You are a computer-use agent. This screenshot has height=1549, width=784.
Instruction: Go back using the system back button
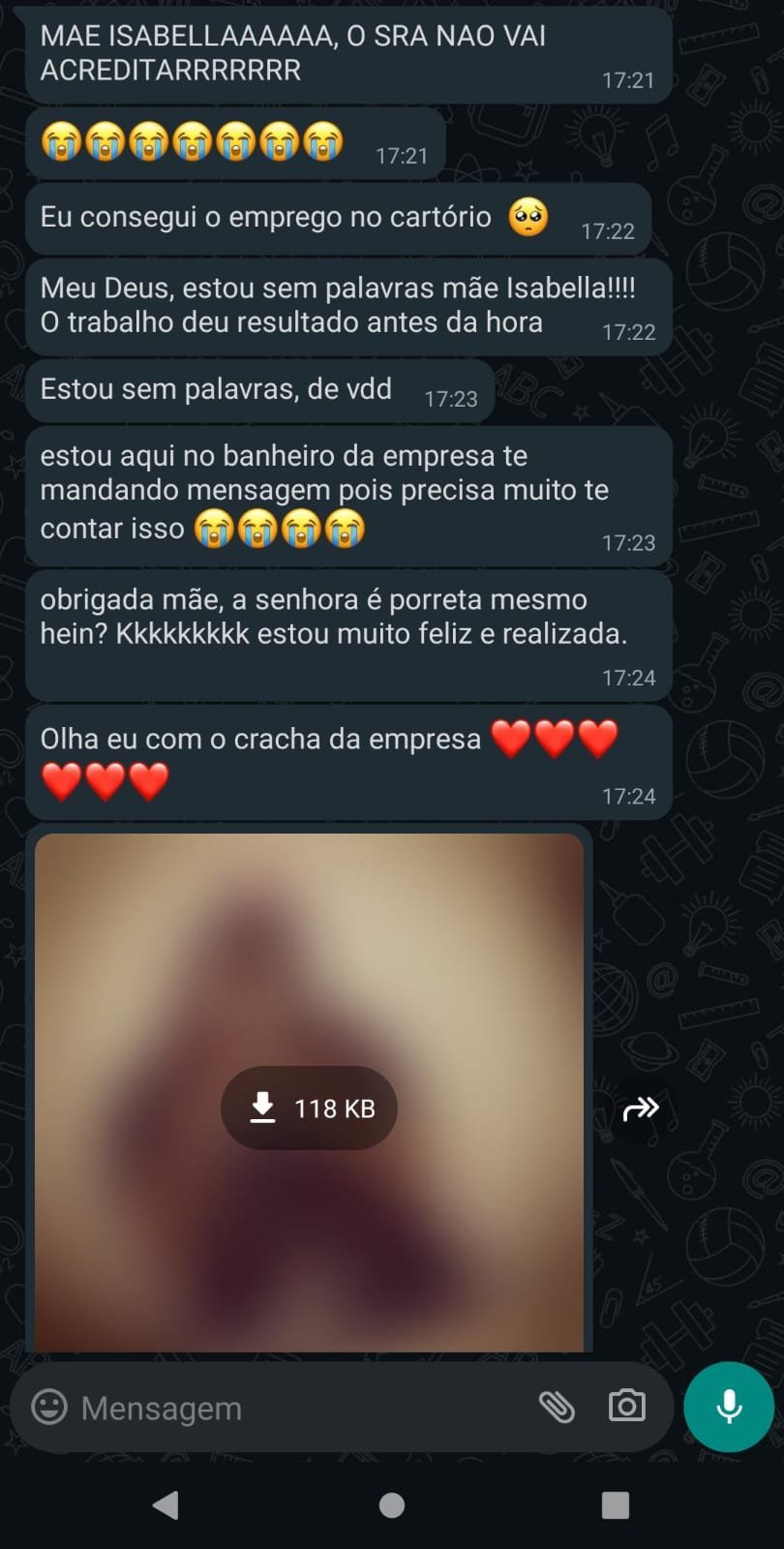(166, 1504)
